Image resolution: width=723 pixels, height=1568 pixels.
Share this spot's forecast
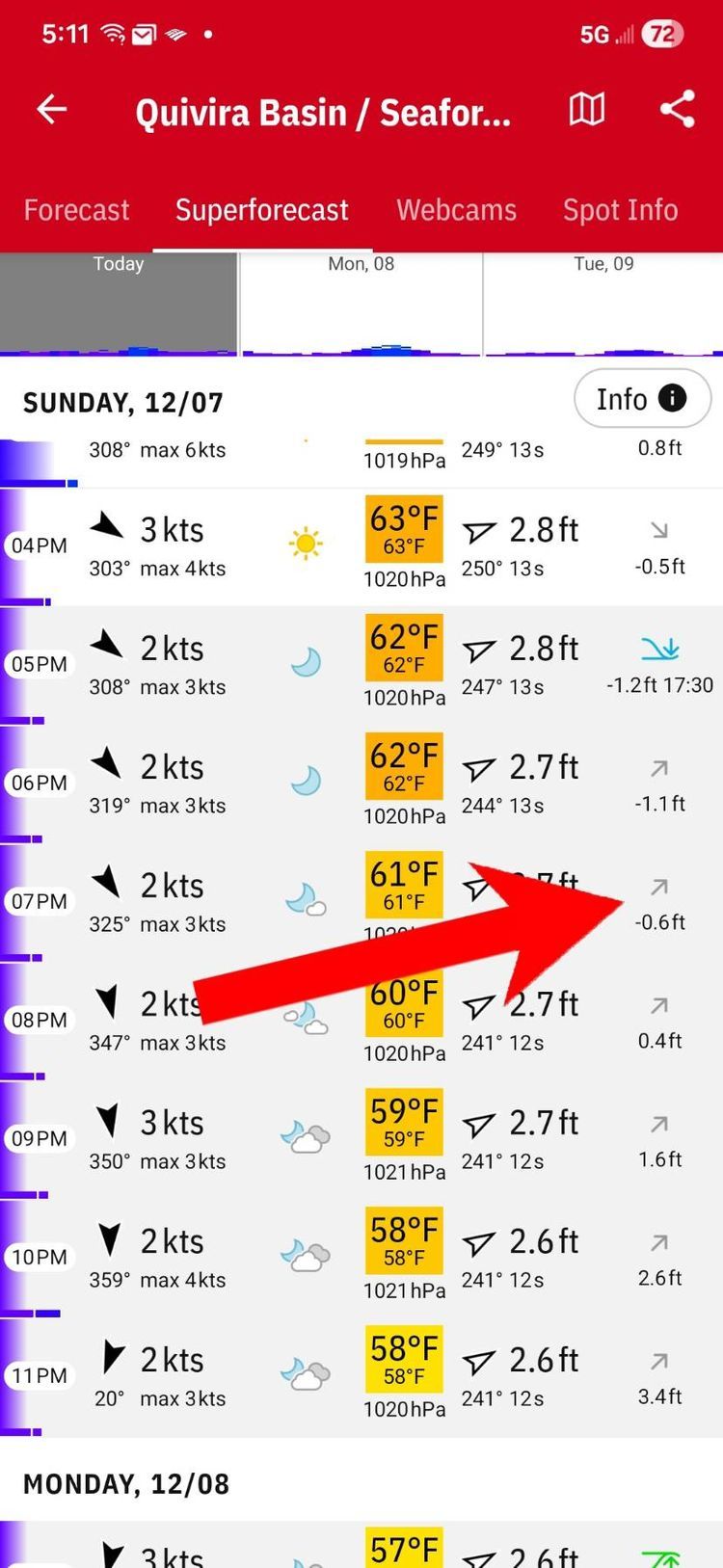[678, 110]
